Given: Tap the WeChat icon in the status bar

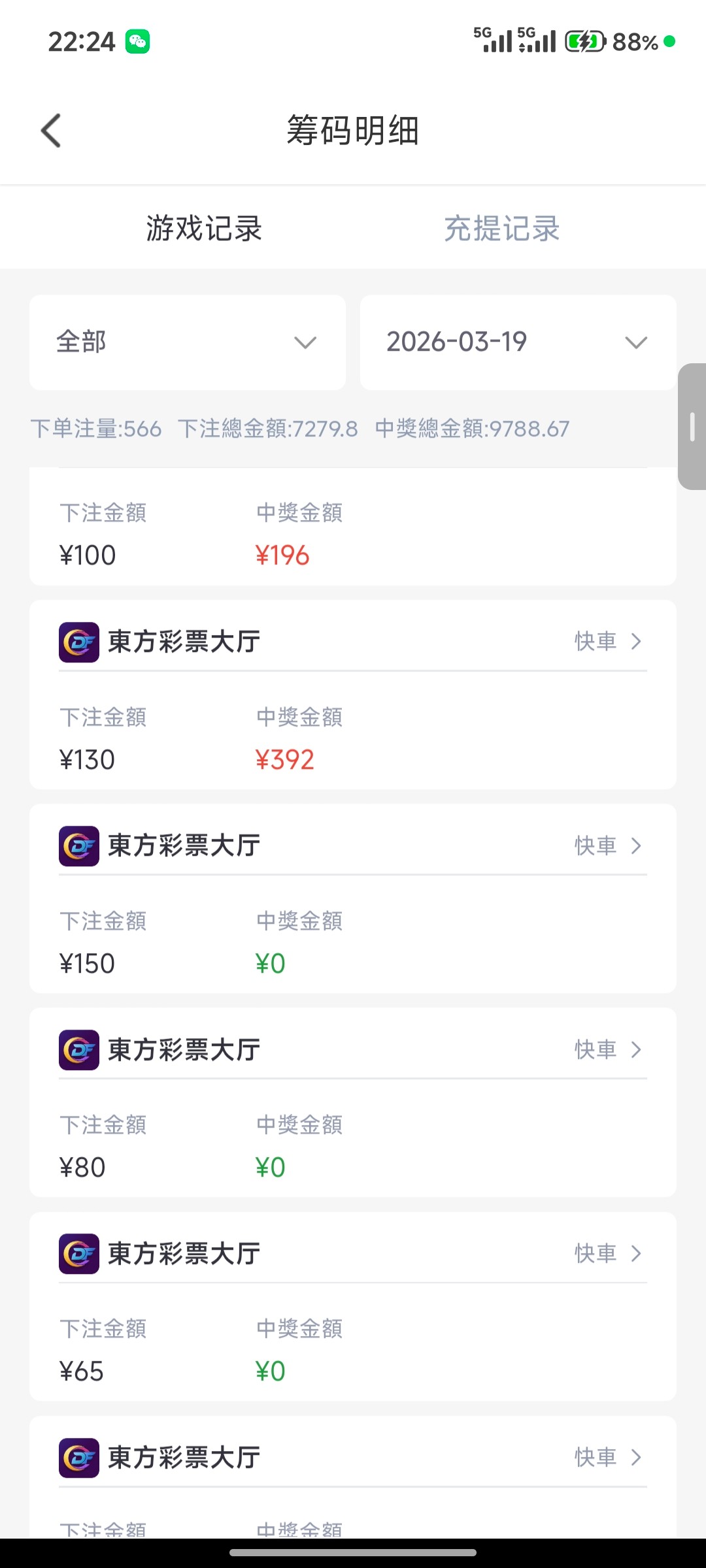Looking at the screenshot, I should tap(136, 41).
